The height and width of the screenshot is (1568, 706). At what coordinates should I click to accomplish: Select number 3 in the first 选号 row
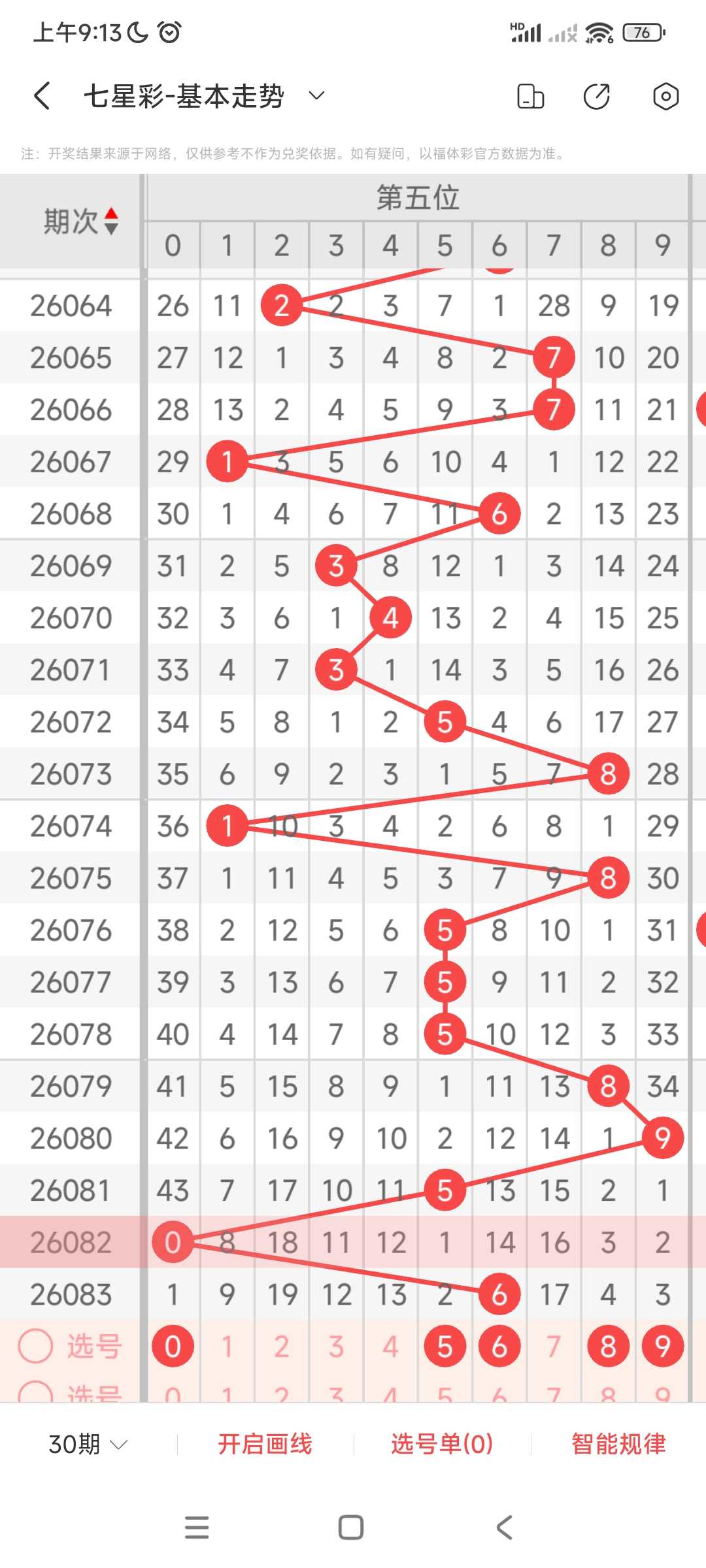[336, 1347]
